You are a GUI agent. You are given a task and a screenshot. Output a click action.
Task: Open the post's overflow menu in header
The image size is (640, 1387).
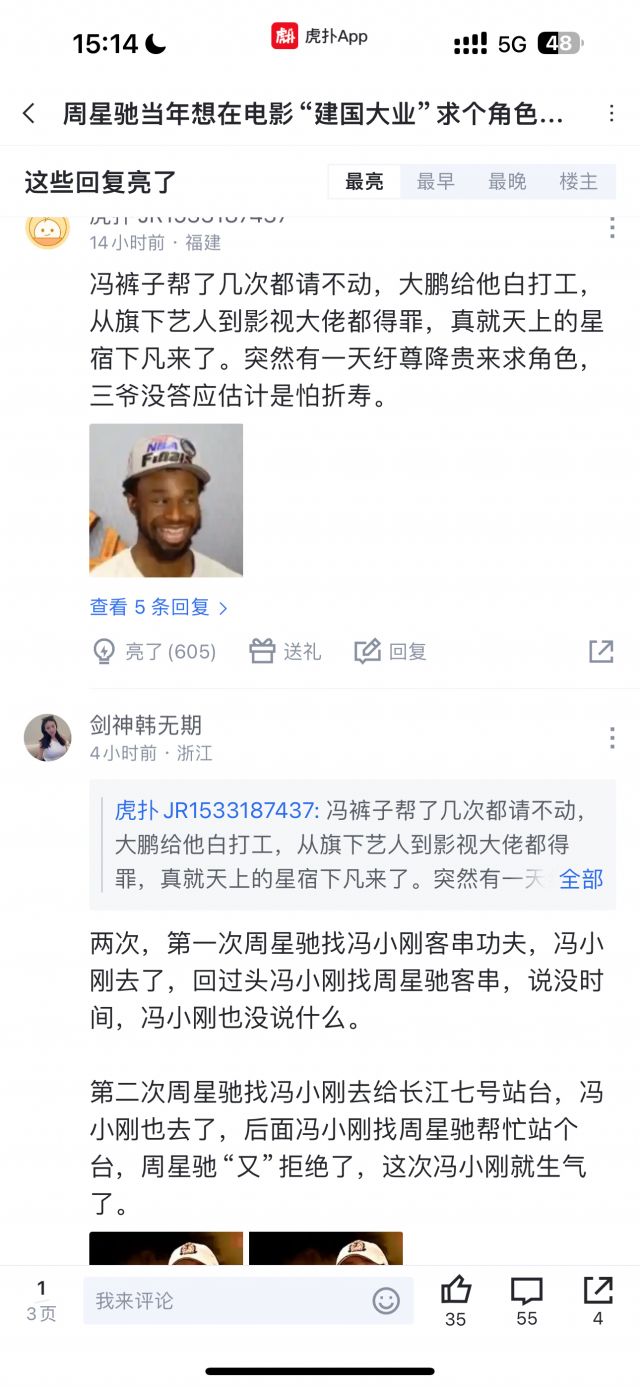611,113
